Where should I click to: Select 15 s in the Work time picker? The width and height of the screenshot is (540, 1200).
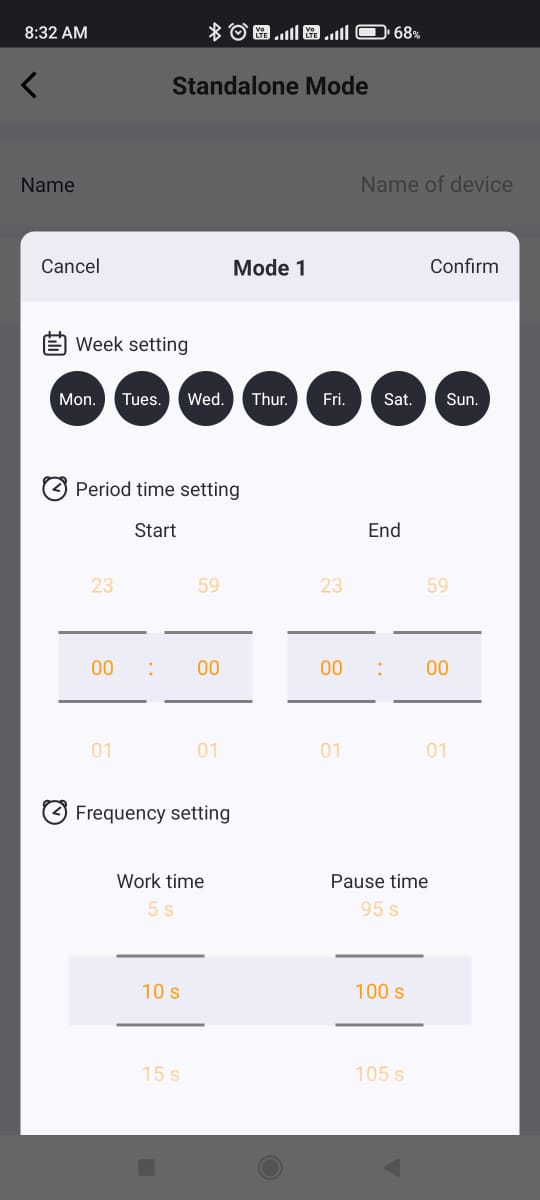point(160,1074)
